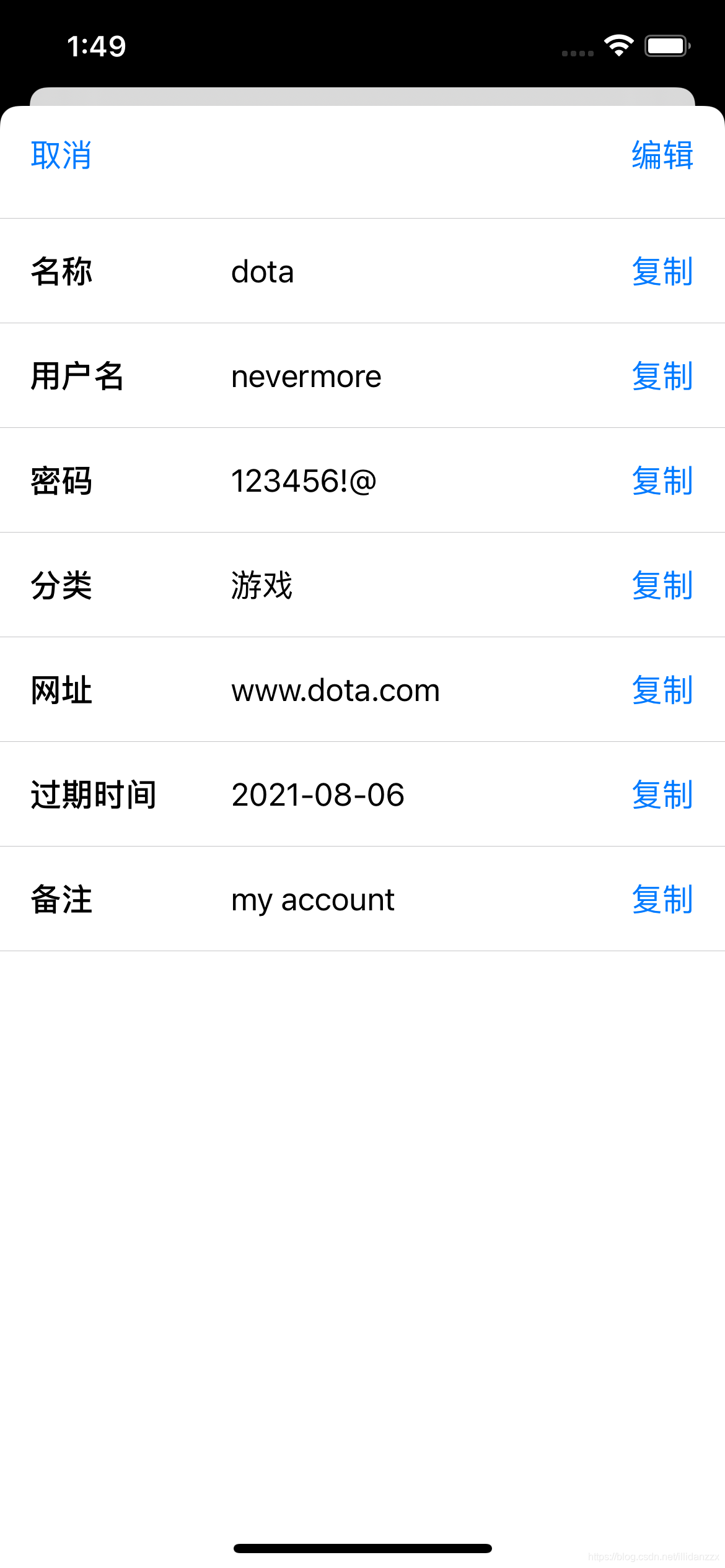This screenshot has width=725, height=1568.
Task: Tap 取消 to cancel and close
Action: pyautogui.click(x=61, y=155)
